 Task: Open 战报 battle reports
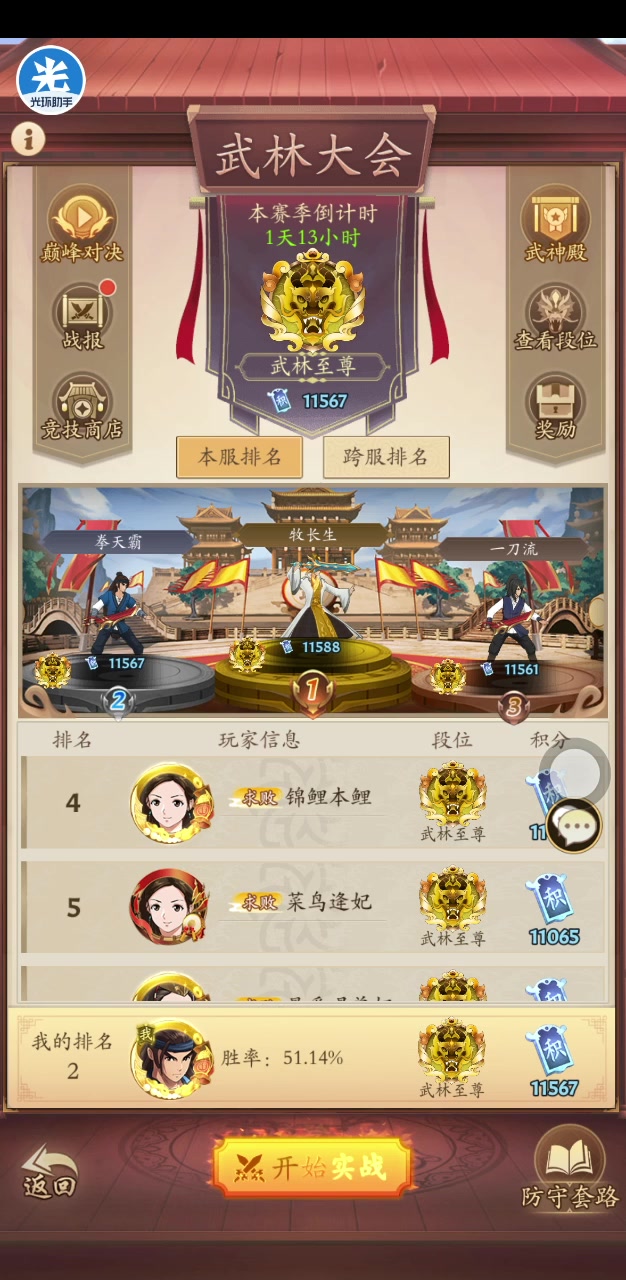[82, 317]
